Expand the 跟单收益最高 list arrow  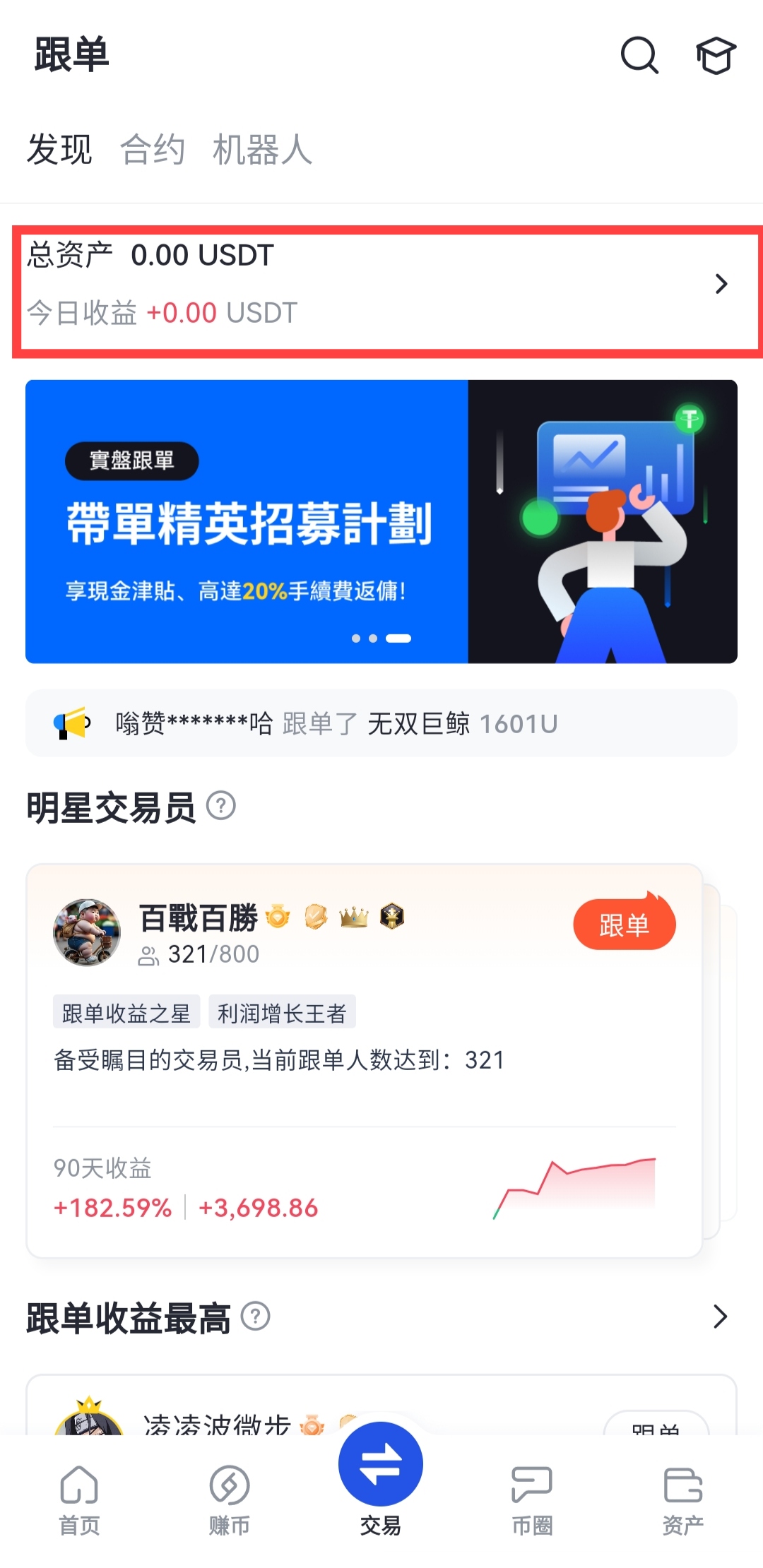coord(720,1317)
